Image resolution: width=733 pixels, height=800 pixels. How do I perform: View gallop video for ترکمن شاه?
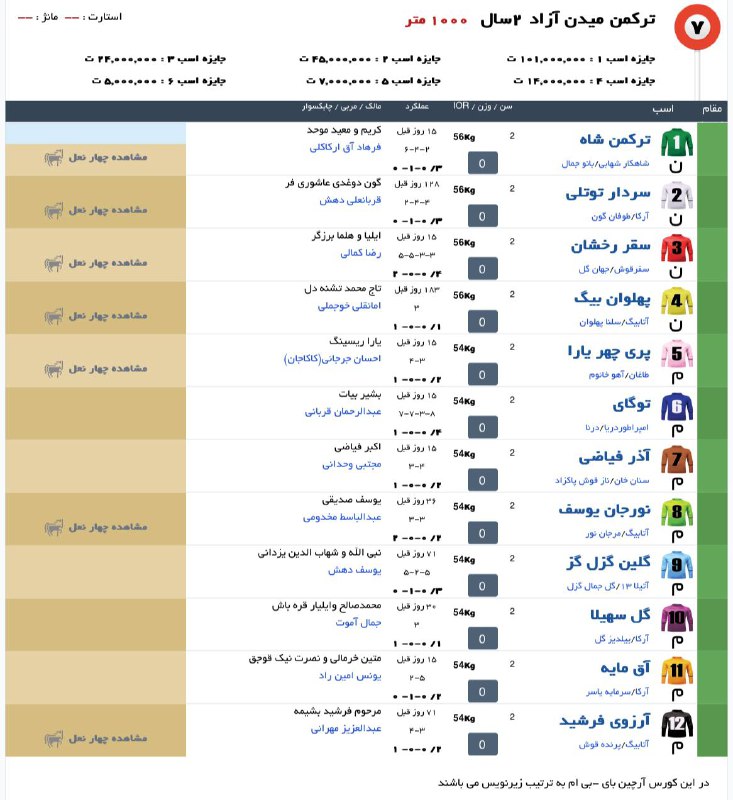[x=95, y=158]
